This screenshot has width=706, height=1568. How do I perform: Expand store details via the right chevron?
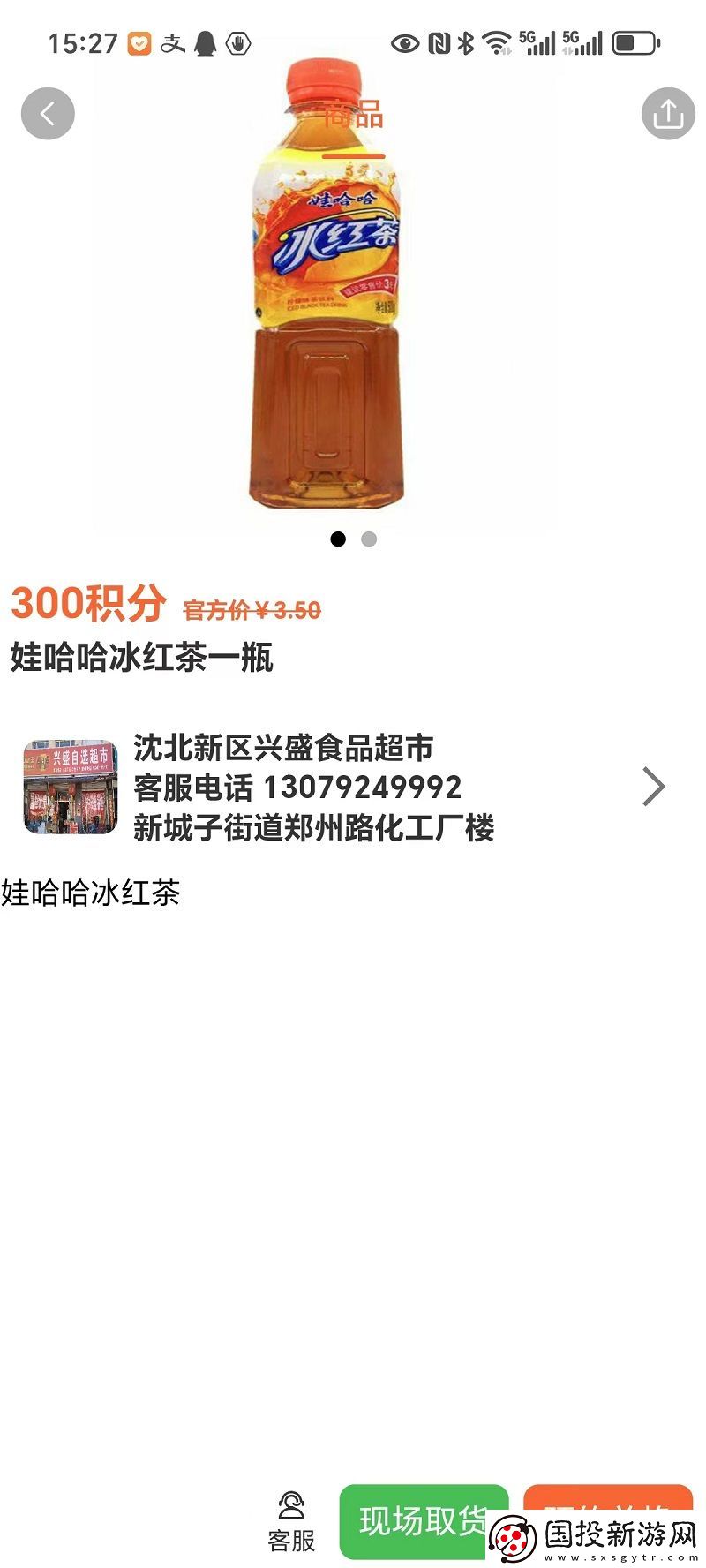[653, 786]
